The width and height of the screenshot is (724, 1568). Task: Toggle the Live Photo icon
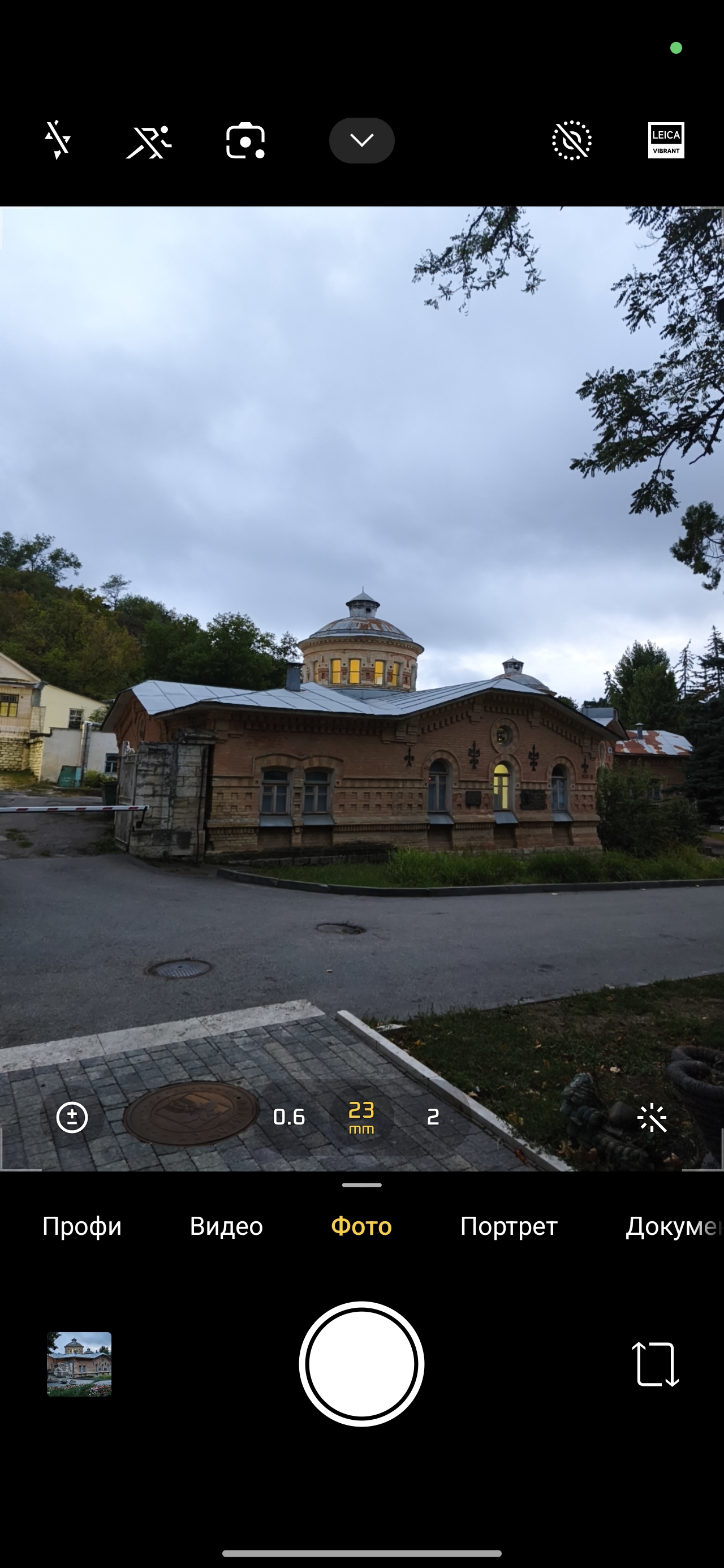click(x=571, y=141)
